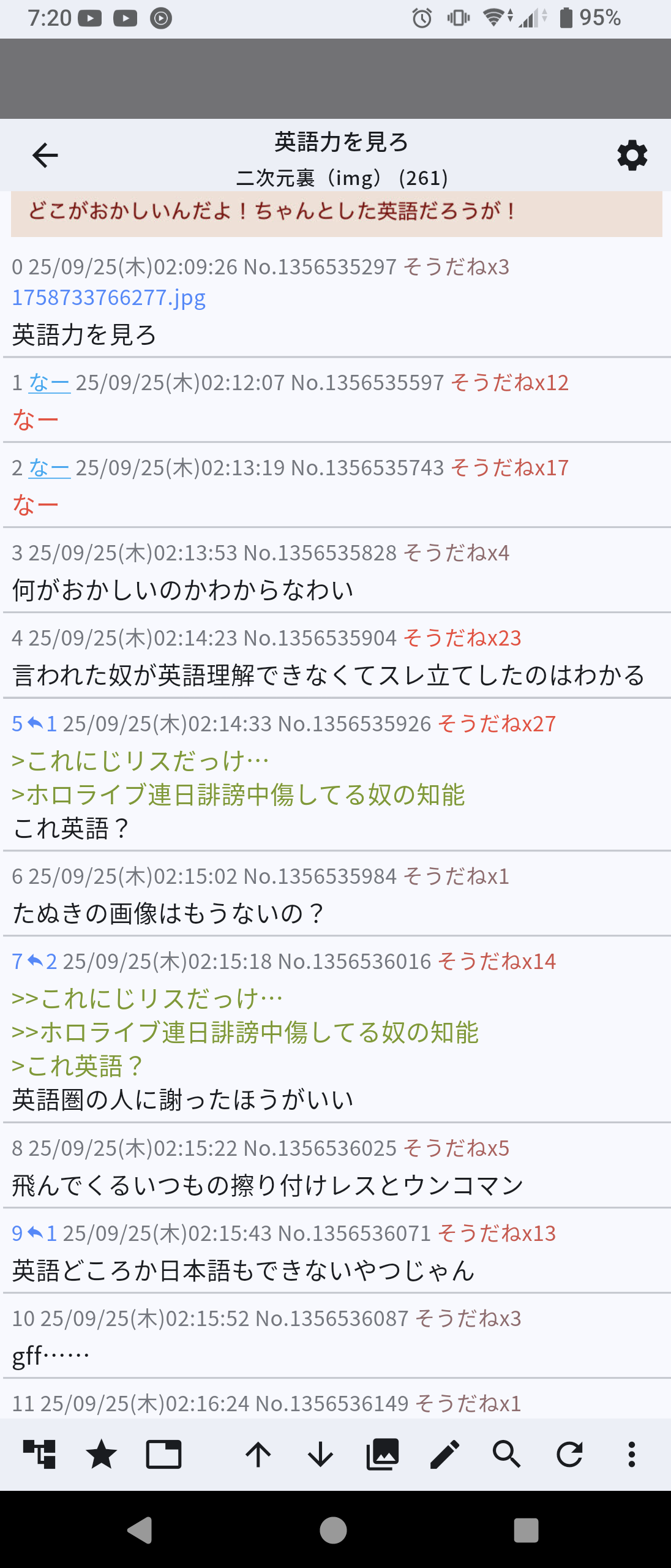Open the settings gear

point(632,156)
